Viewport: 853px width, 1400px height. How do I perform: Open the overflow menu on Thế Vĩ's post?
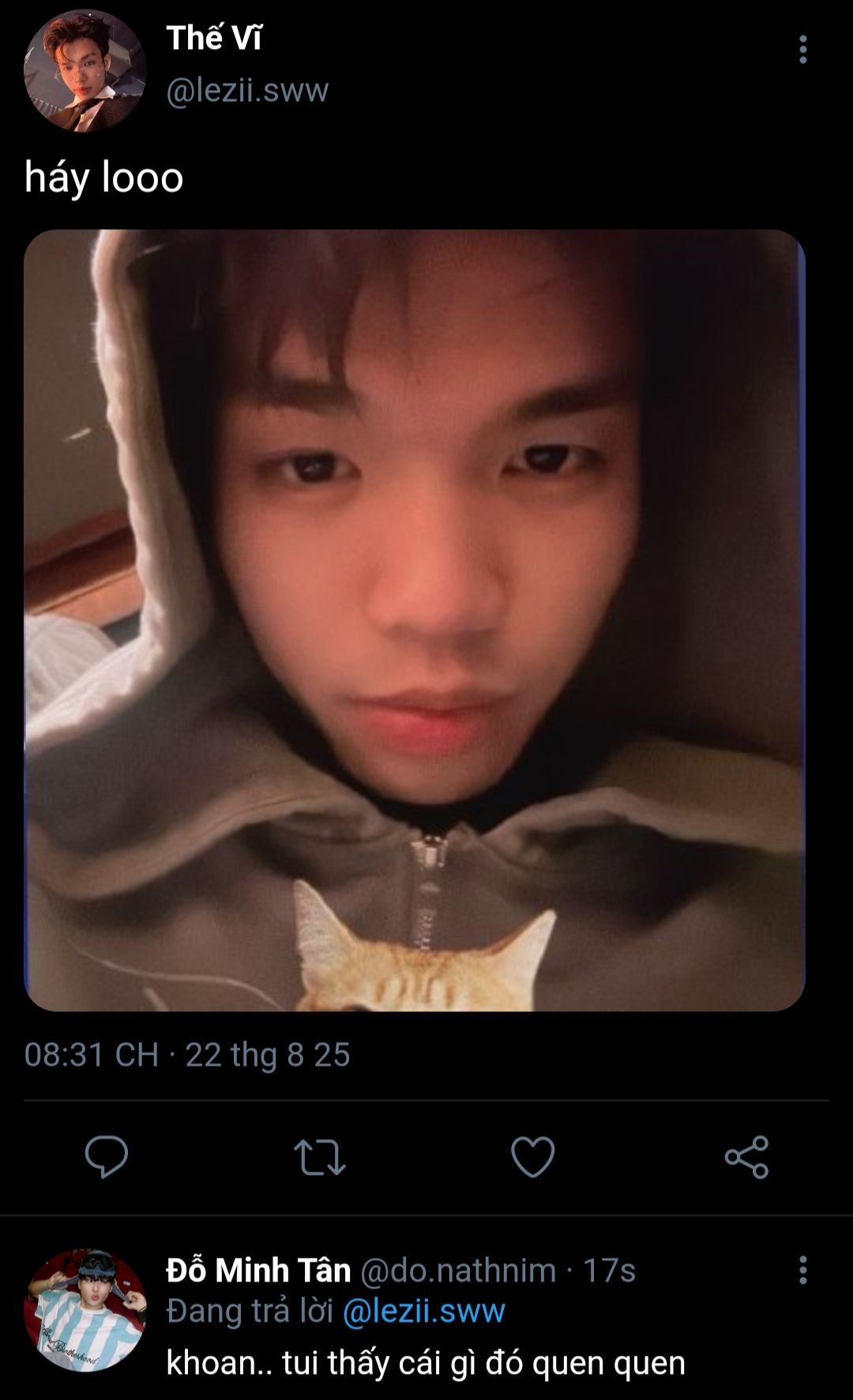[x=802, y=50]
